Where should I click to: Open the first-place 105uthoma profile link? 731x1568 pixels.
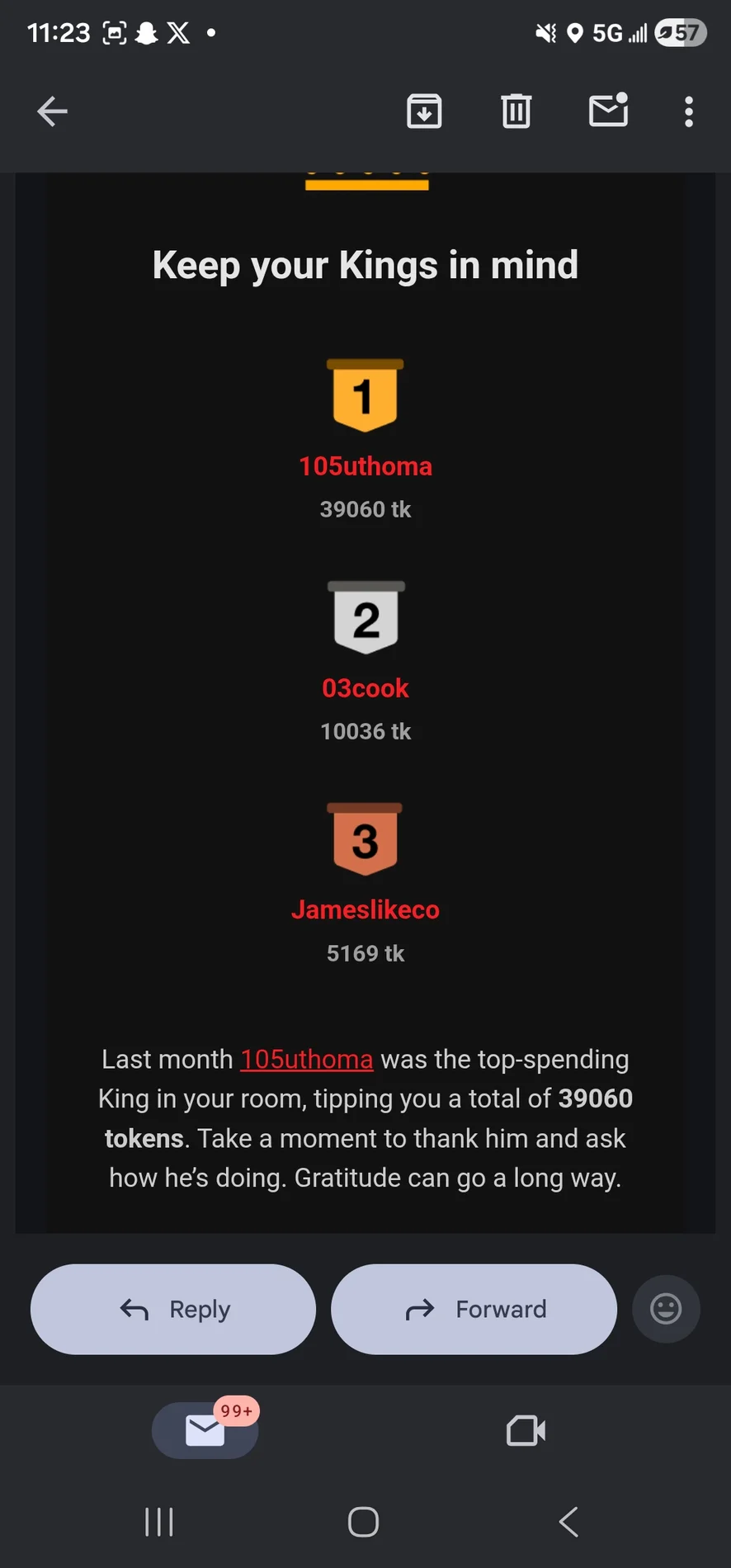(365, 466)
